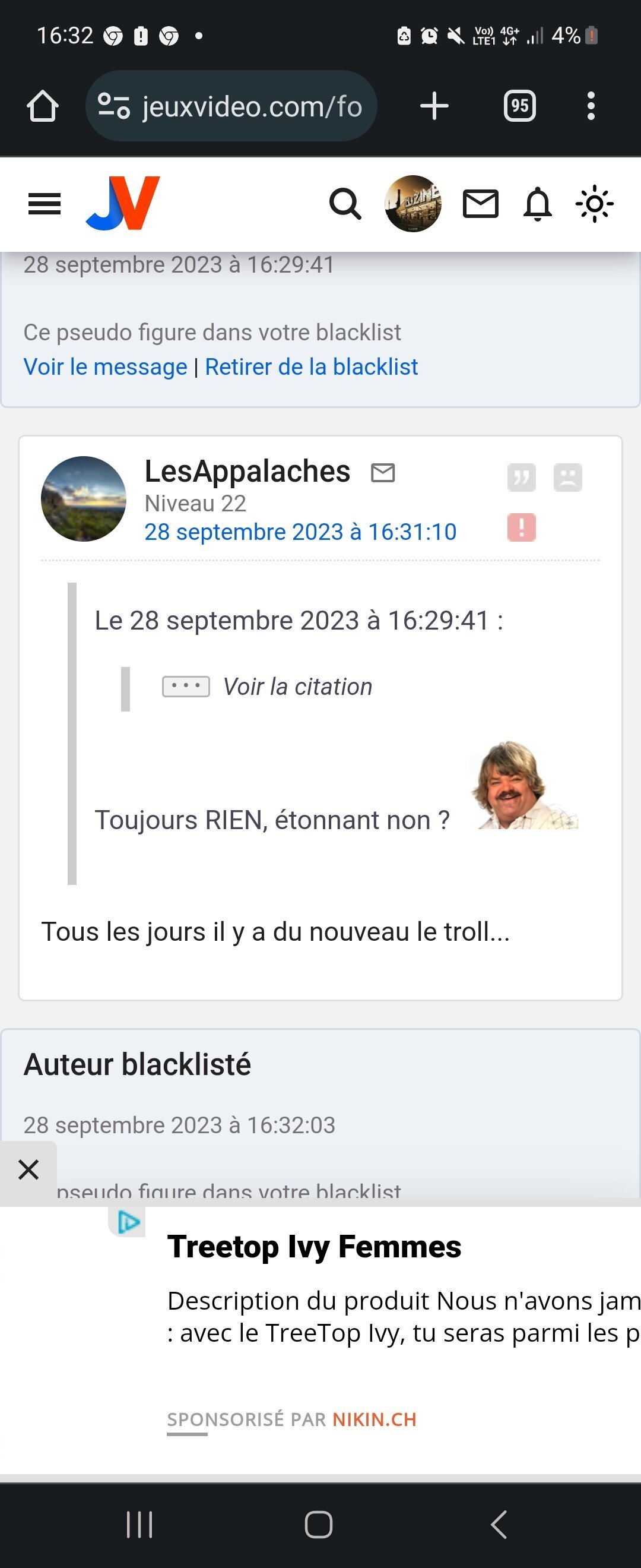The image size is (641, 1568).
Task: Show the 95 open tabs
Action: coord(519,106)
